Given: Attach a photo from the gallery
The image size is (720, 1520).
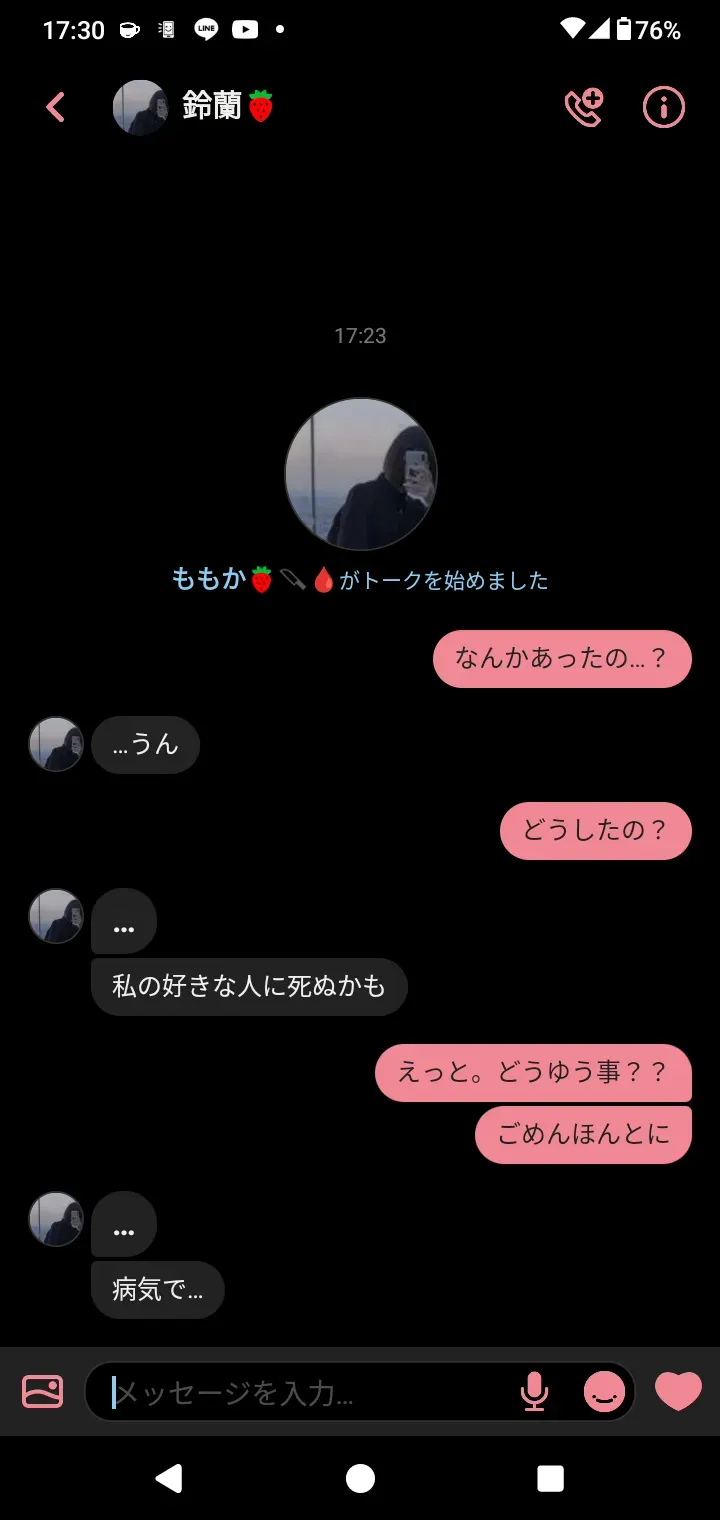Looking at the screenshot, I should [42, 1391].
